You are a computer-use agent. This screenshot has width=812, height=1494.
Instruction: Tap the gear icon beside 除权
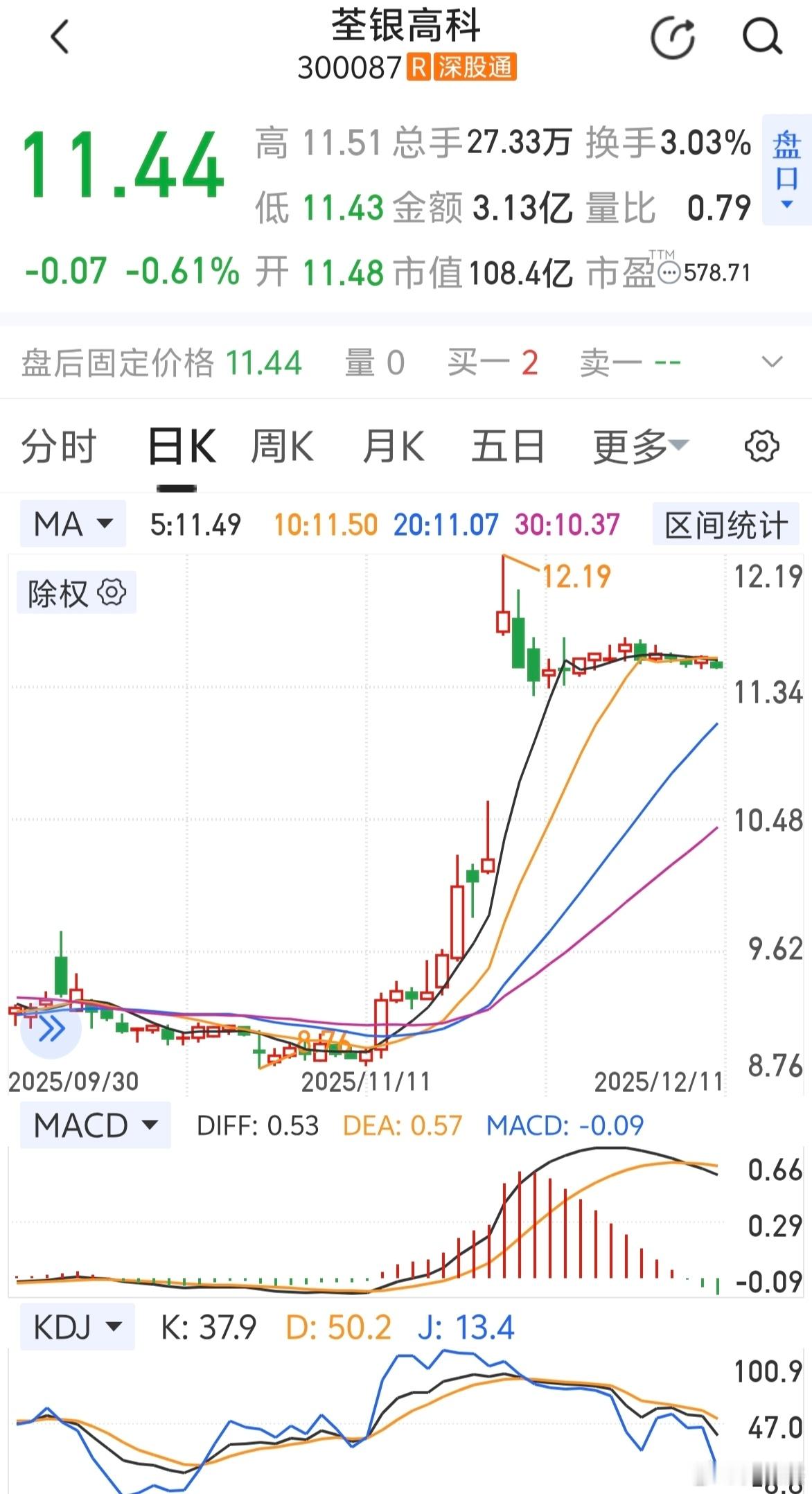coord(111,592)
